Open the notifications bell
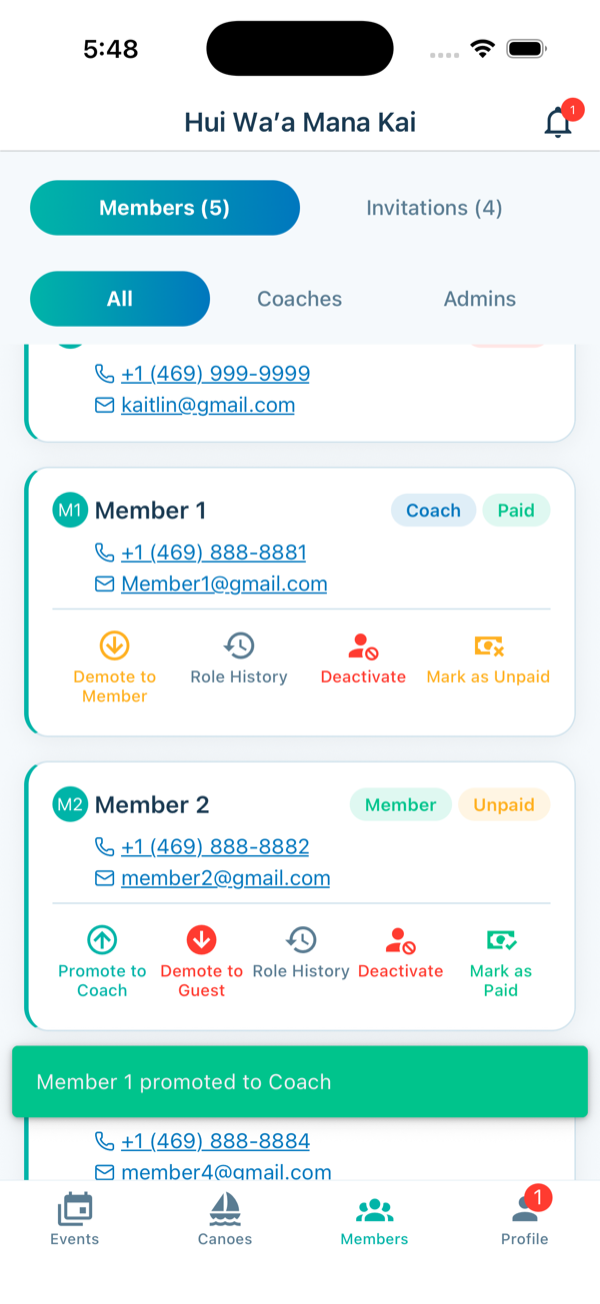The height and width of the screenshot is (1304, 600). click(558, 122)
